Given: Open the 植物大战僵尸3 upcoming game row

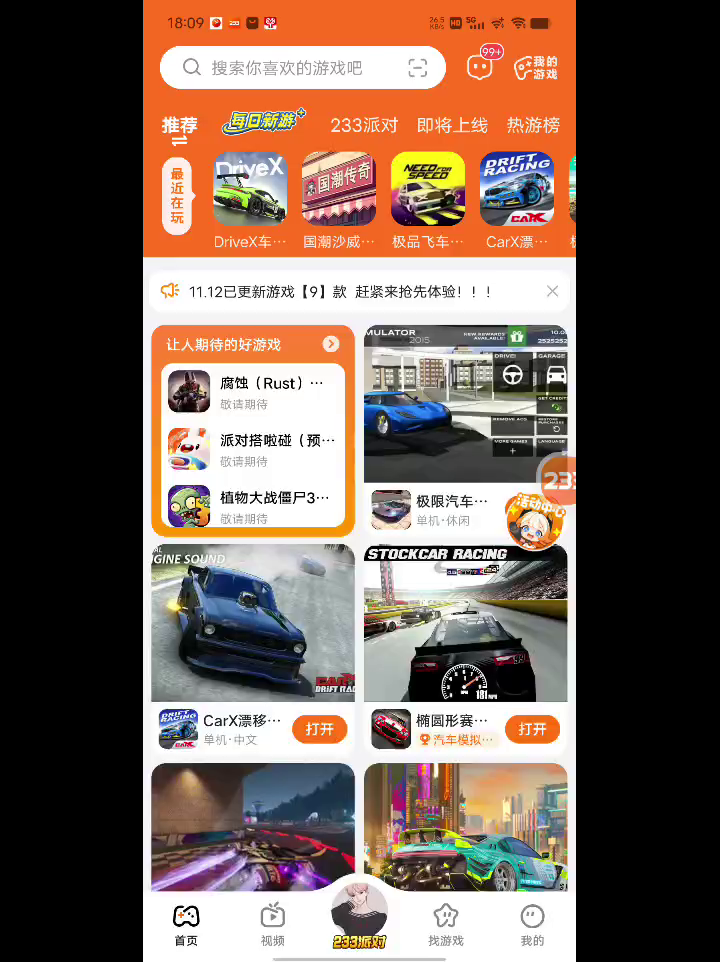Looking at the screenshot, I should [x=254, y=506].
